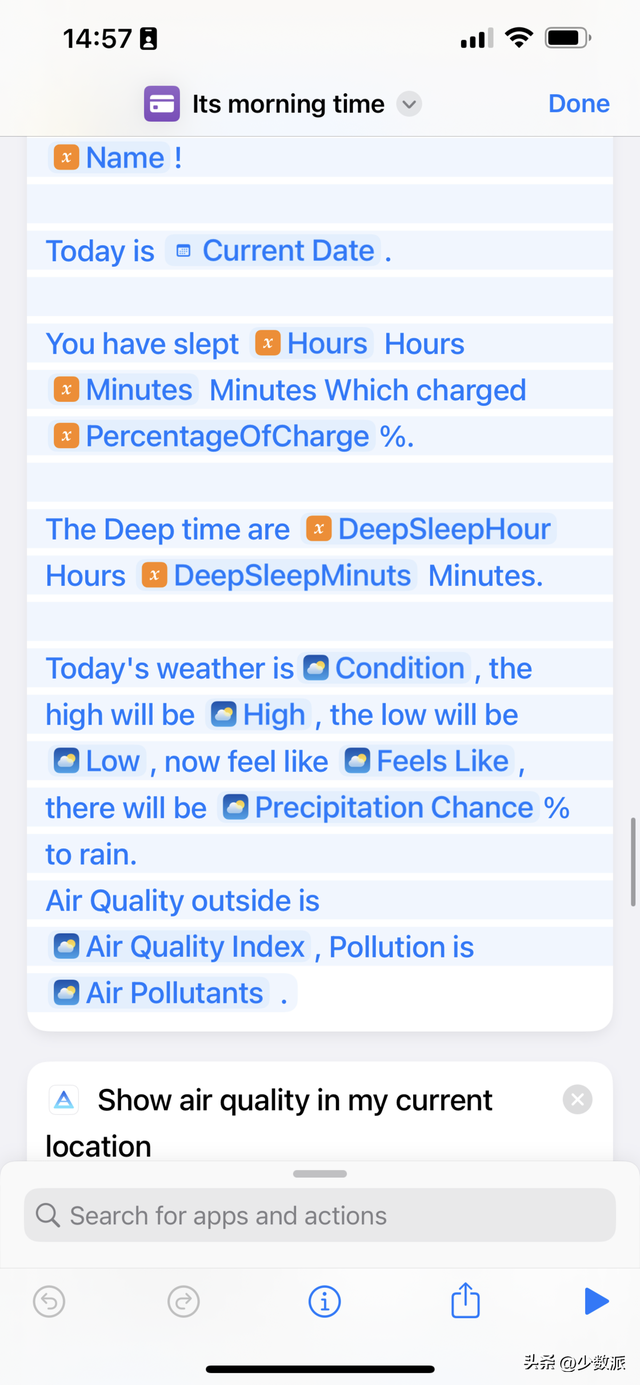The width and height of the screenshot is (640, 1385).
Task: Run the shortcut with play button
Action: click(596, 1301)
